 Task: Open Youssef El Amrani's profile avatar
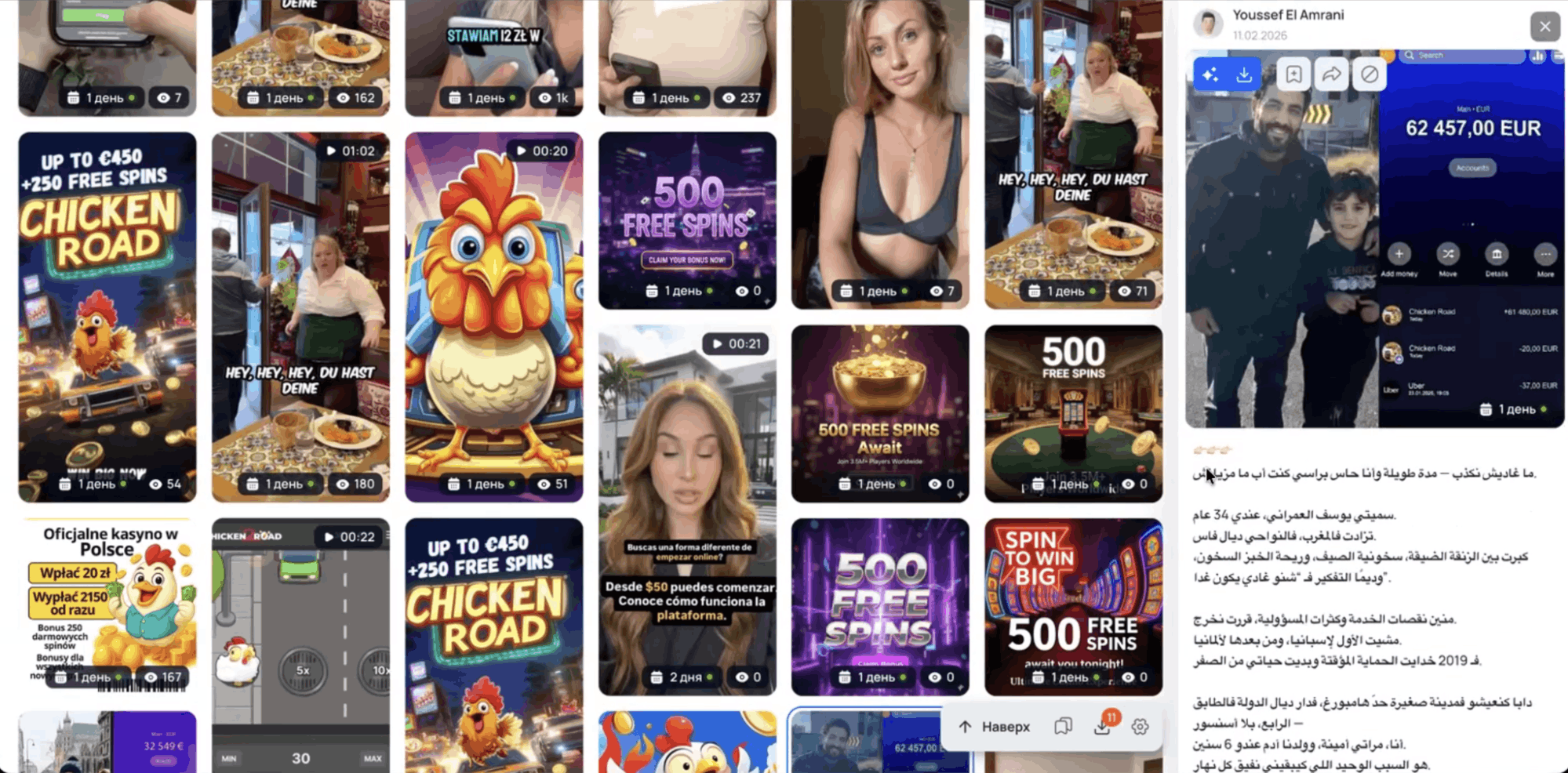[x=1208, y=24]
